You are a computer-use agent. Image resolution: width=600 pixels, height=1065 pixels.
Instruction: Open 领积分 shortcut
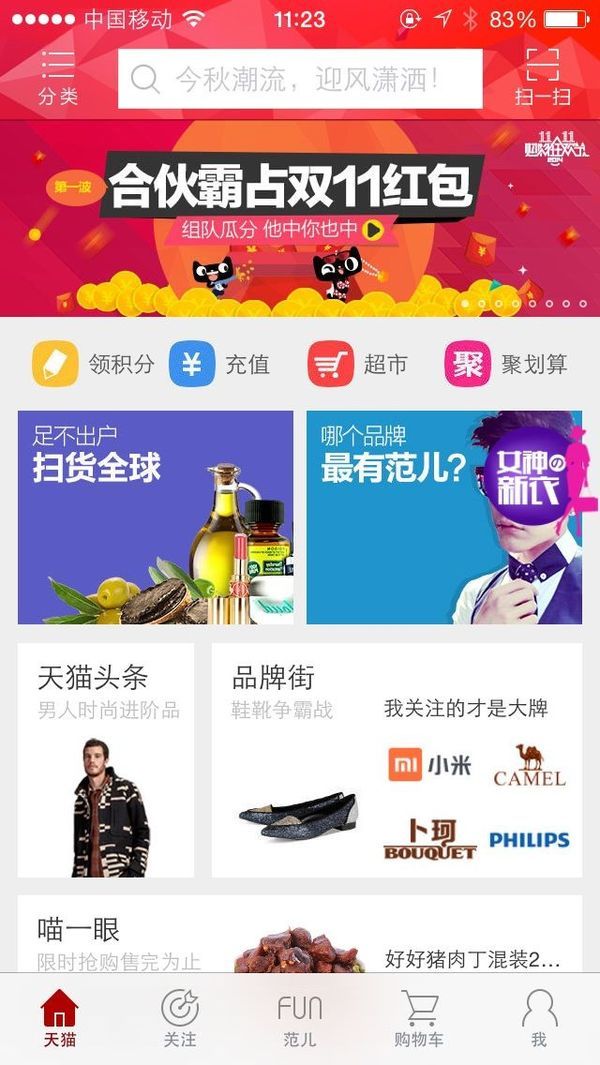93,364
